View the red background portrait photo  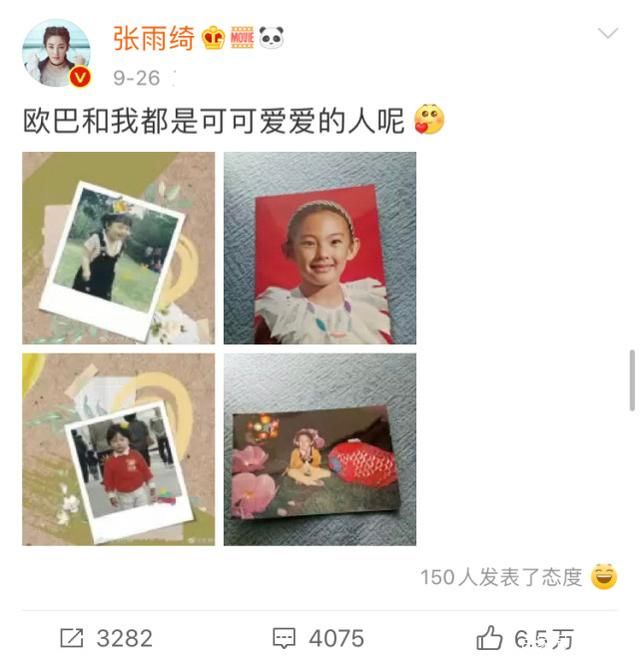click(319, 248)
